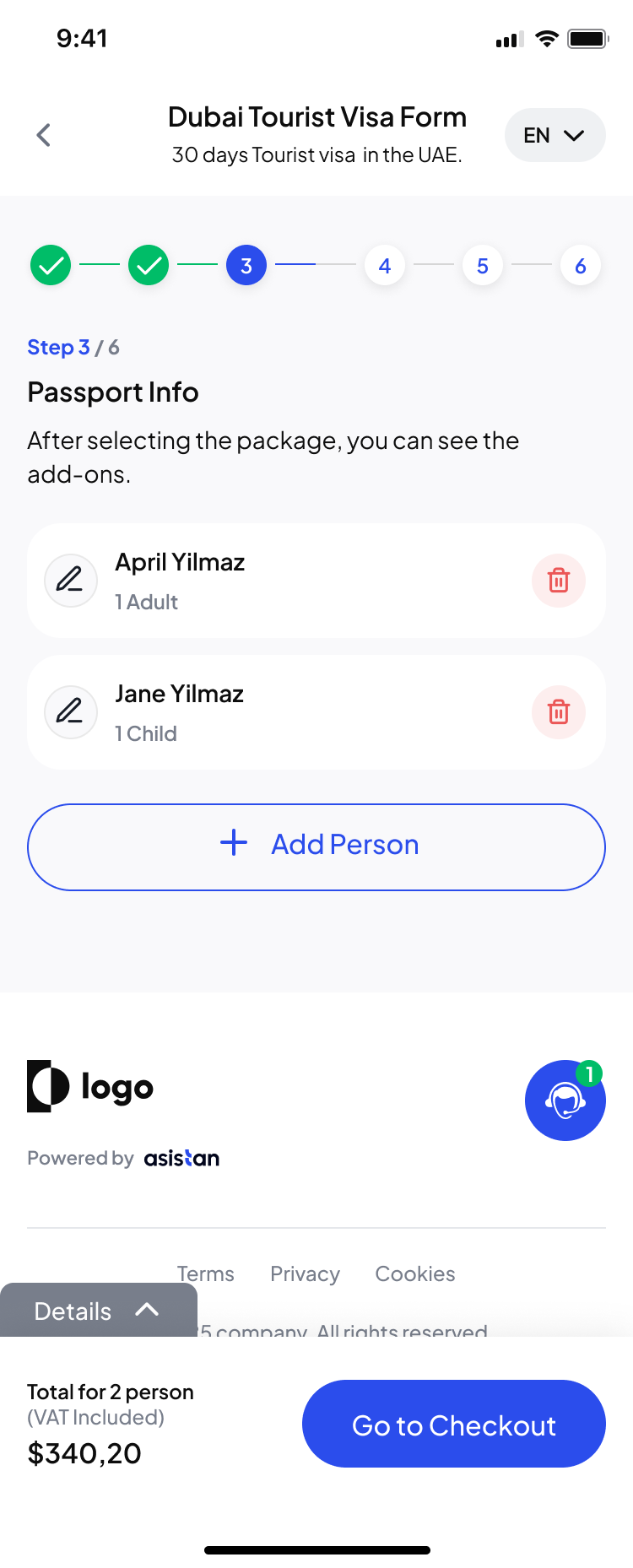The image size is (633, 1568).
Task: Edit Jane Yilmaz's passport info
Action: 70,712
